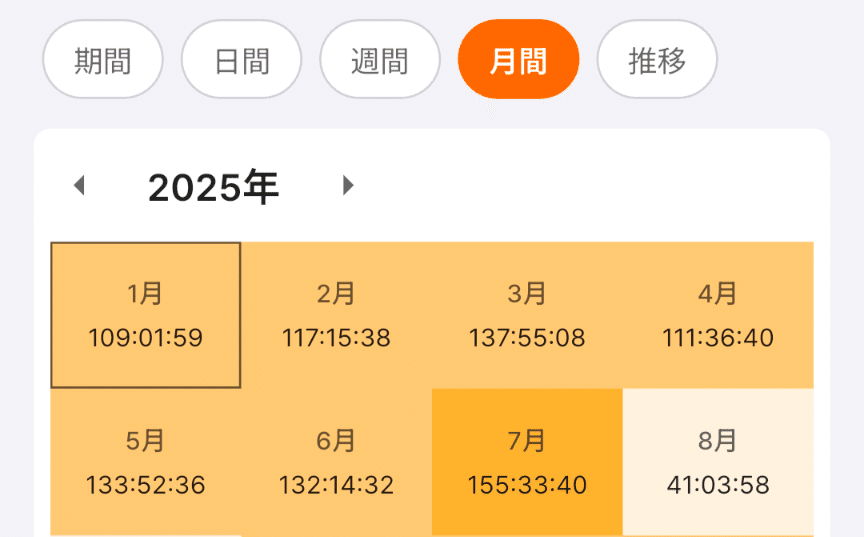Select the 週間 view
Image resolution: width=864 pixels, height=537 pixels.
tap(380, 60)
